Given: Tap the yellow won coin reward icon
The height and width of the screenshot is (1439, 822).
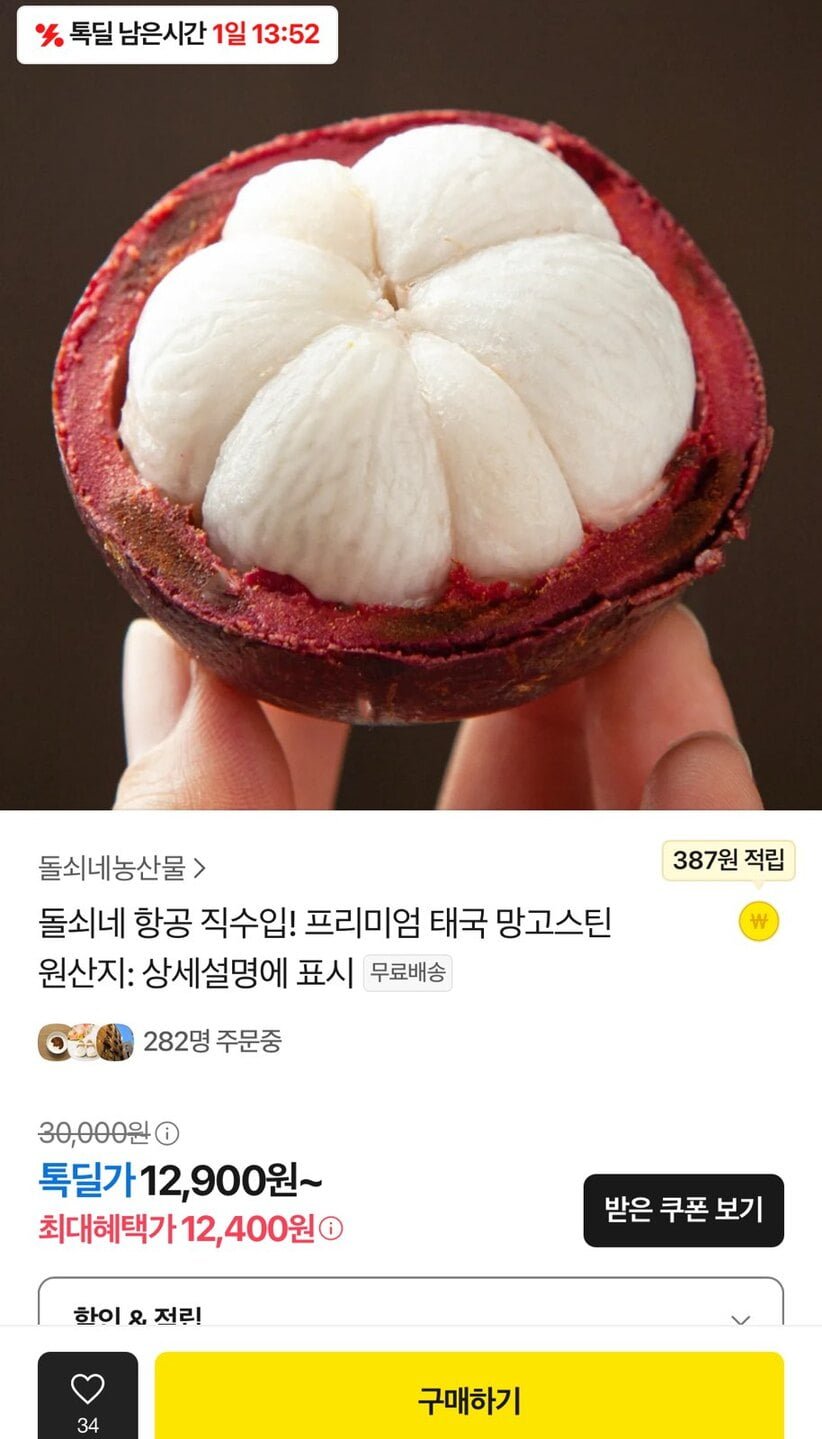Looking at the screenshot, I should click(x=759, y=921).
